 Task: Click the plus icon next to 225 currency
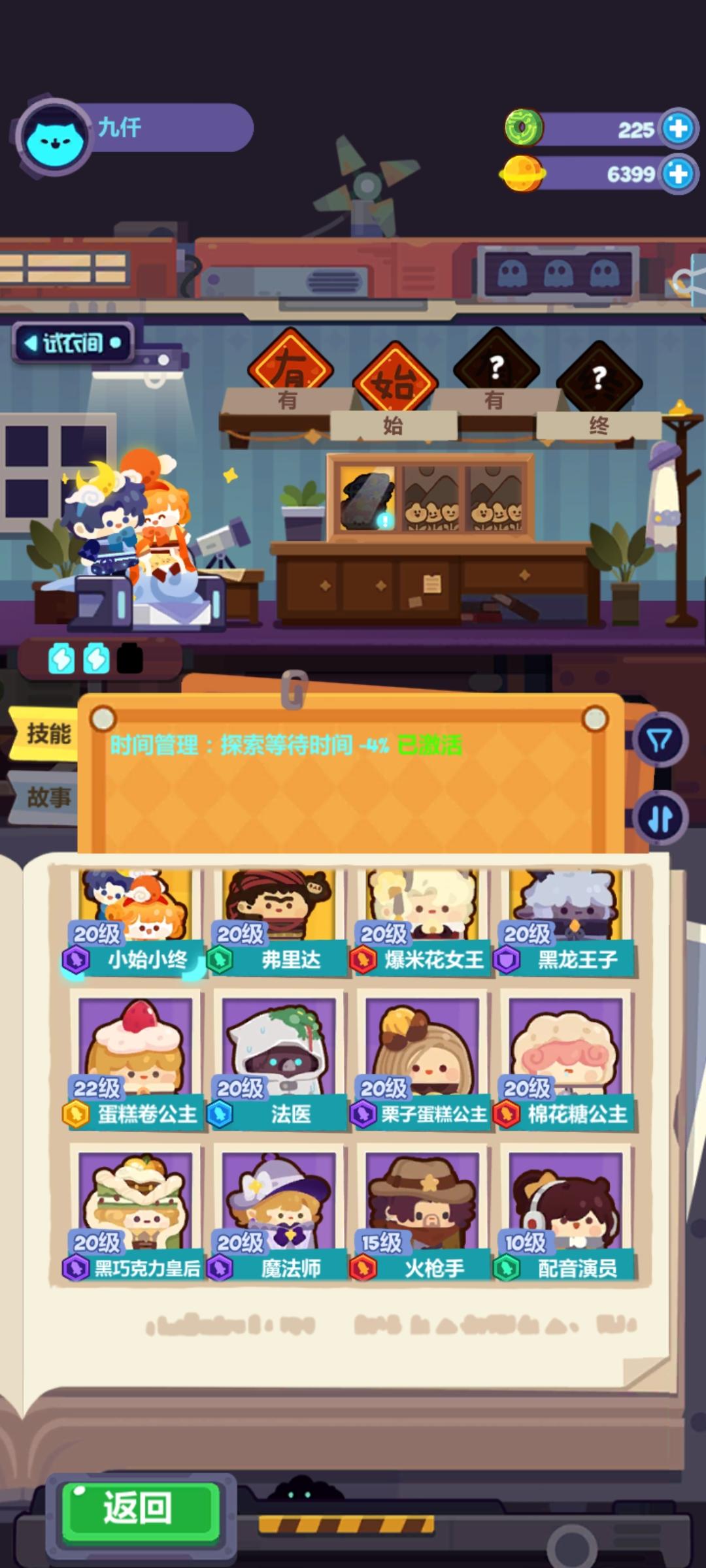pyautogui.click(x=676, y=129)
